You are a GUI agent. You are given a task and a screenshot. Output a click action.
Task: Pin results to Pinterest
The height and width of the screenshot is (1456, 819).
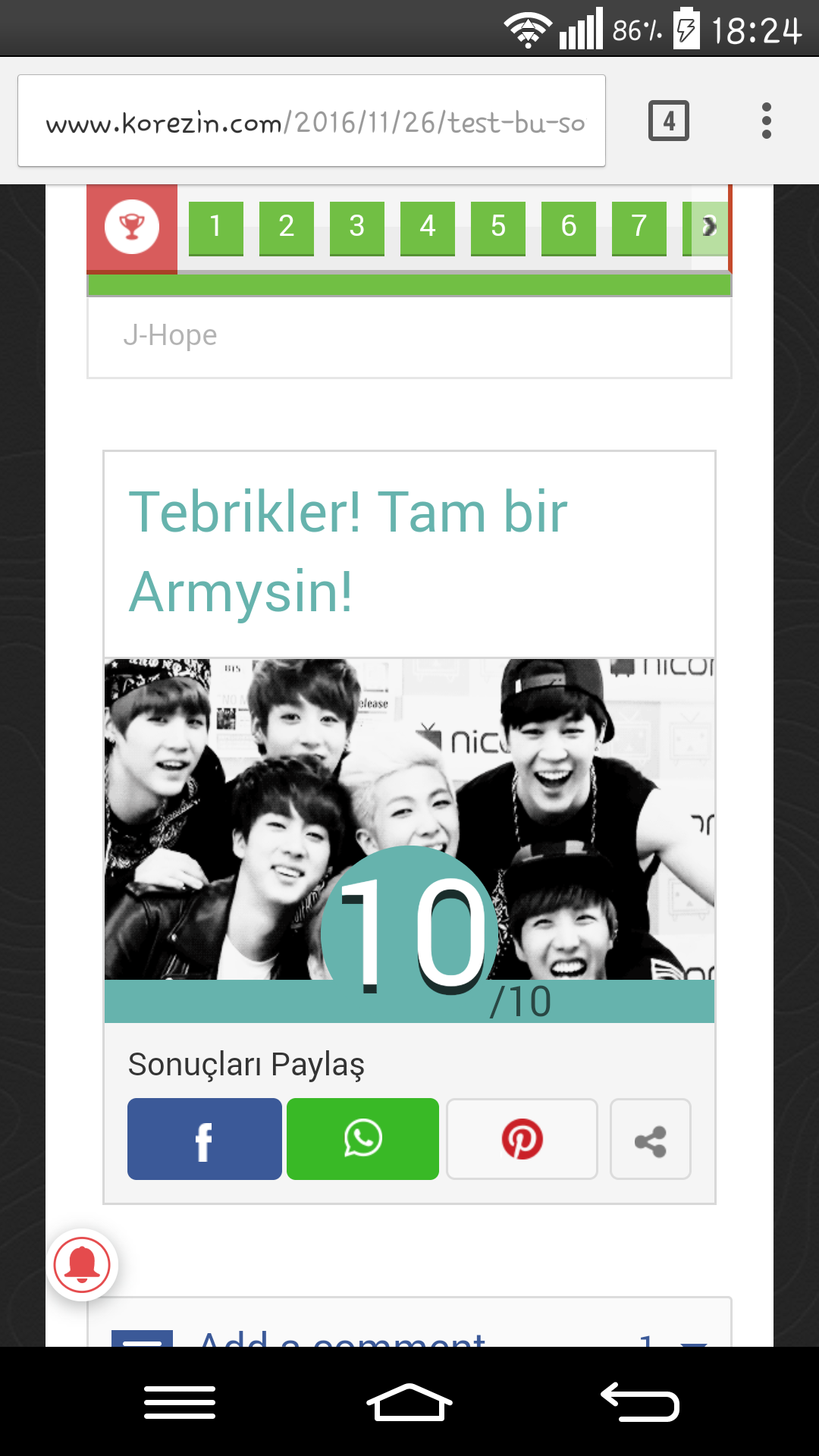tap(522, 1139)
